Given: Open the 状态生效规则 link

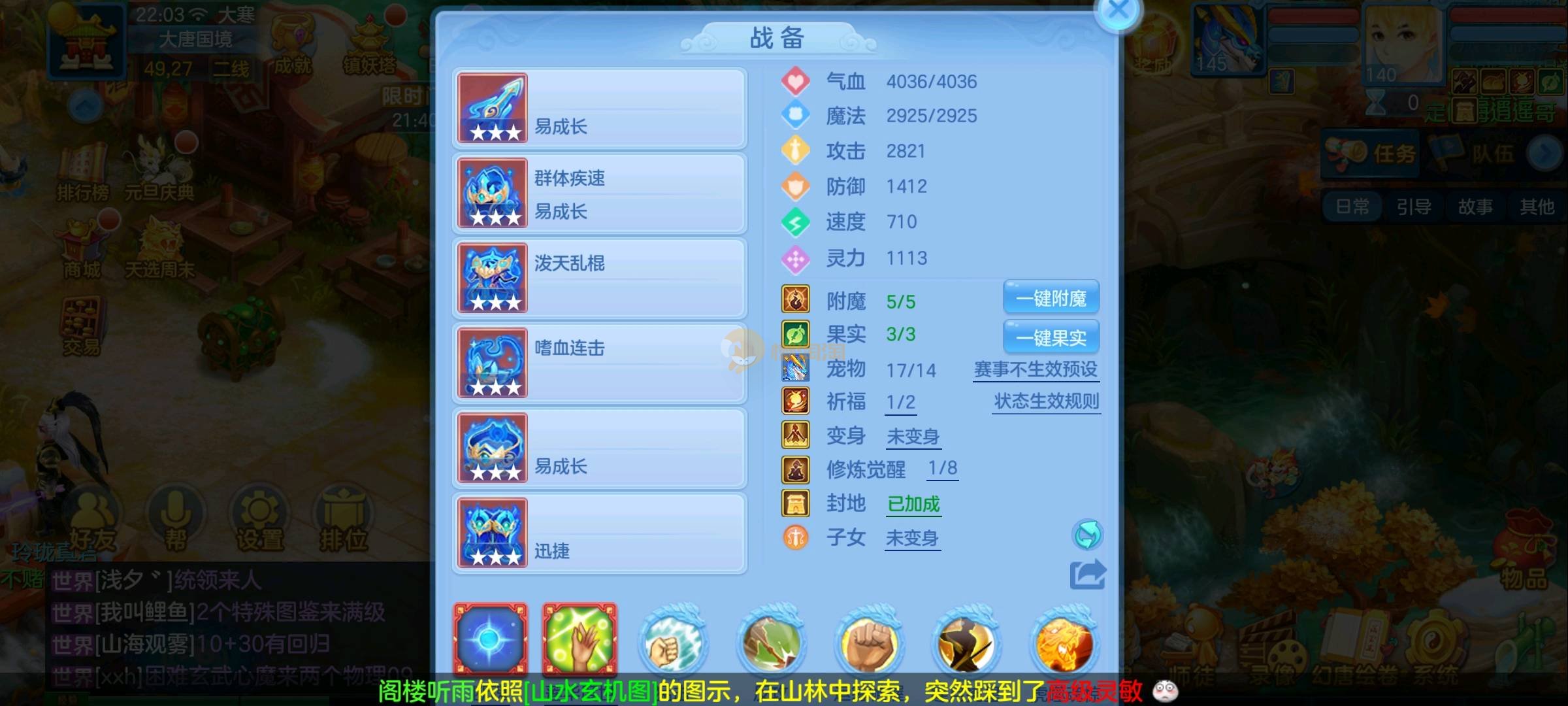Looking at the screenshot, I should (1046, 401).
